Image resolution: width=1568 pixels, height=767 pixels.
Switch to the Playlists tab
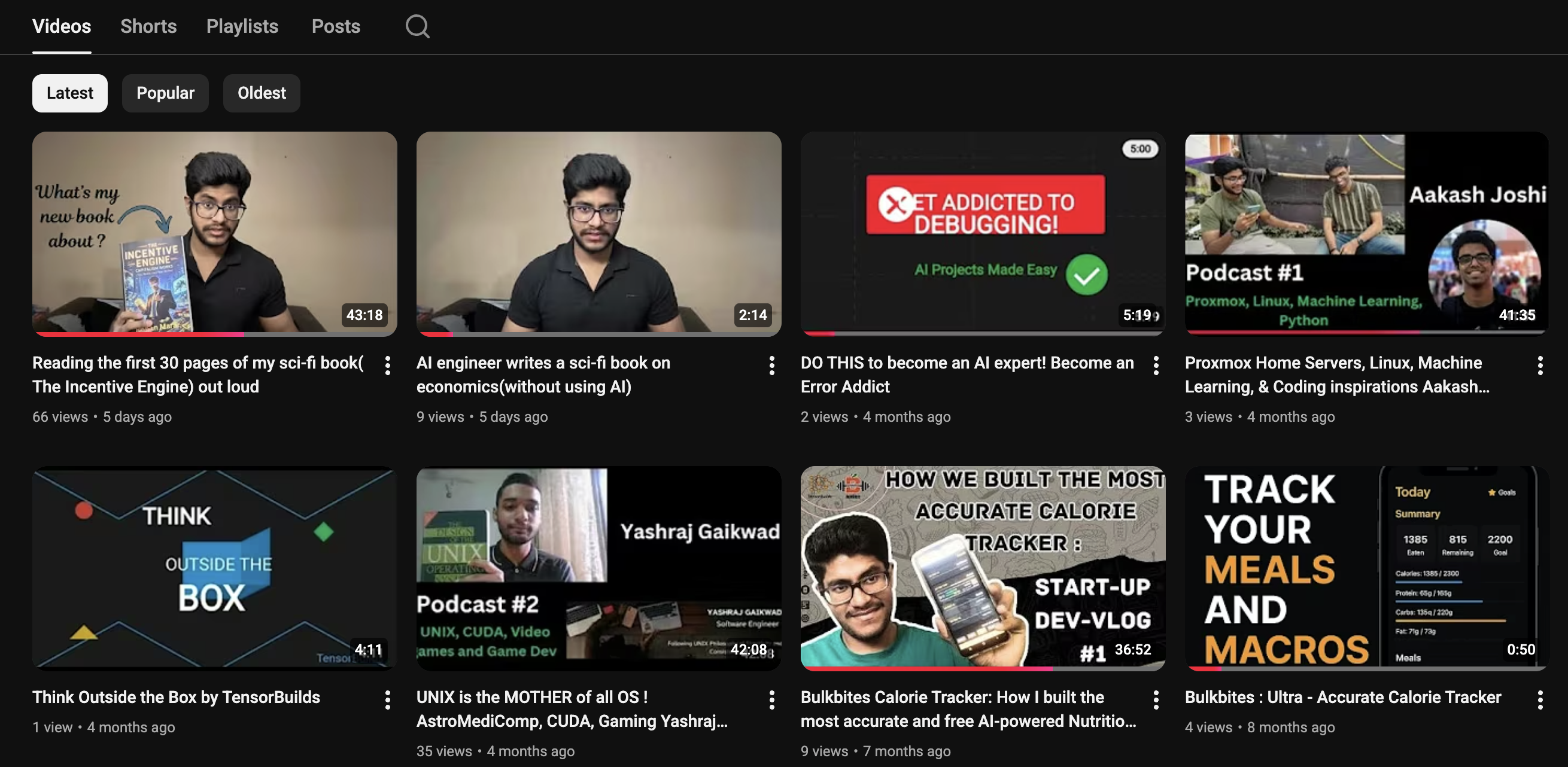click(x=242, y=26)
